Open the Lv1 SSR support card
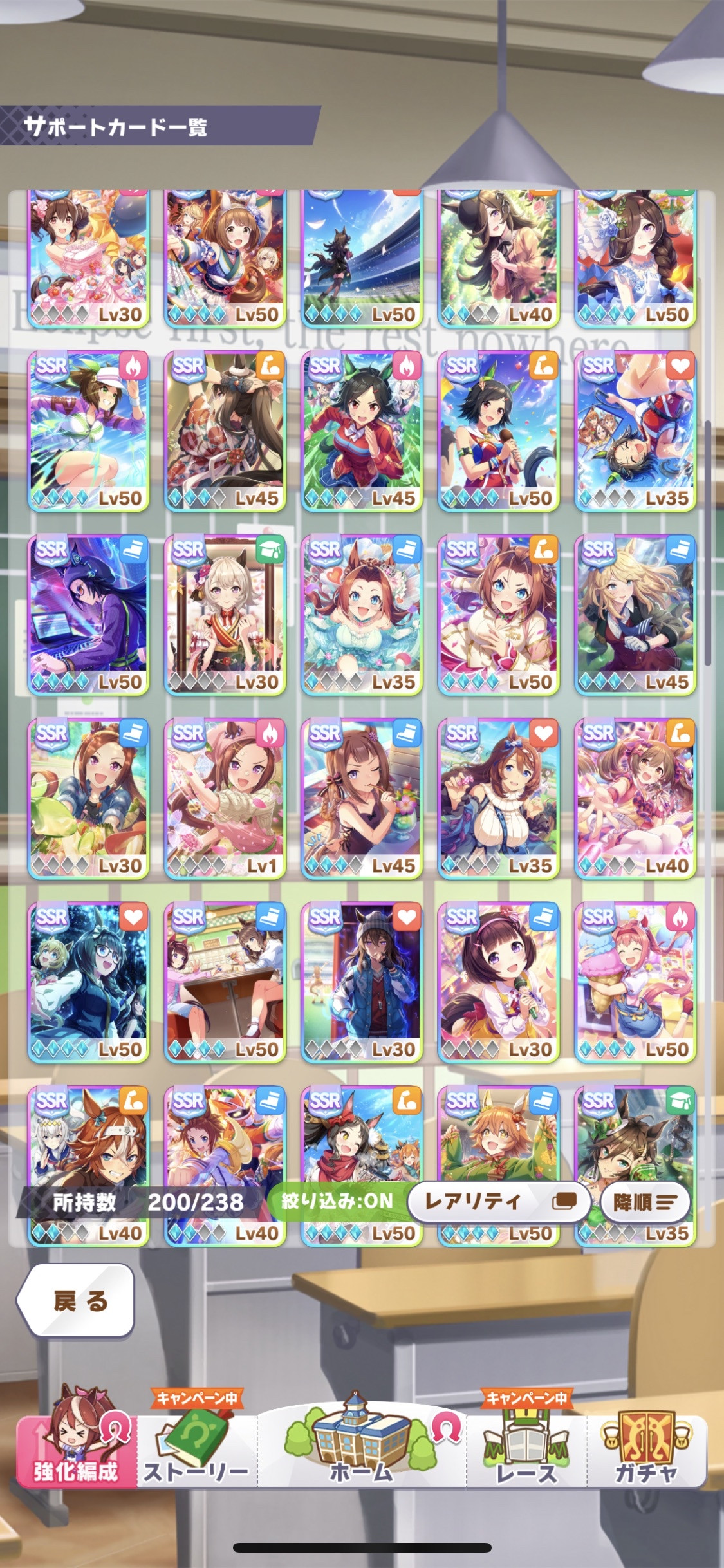Viewport: 724px width, 1568px height. pyautogui.click(x=225, y=798)
